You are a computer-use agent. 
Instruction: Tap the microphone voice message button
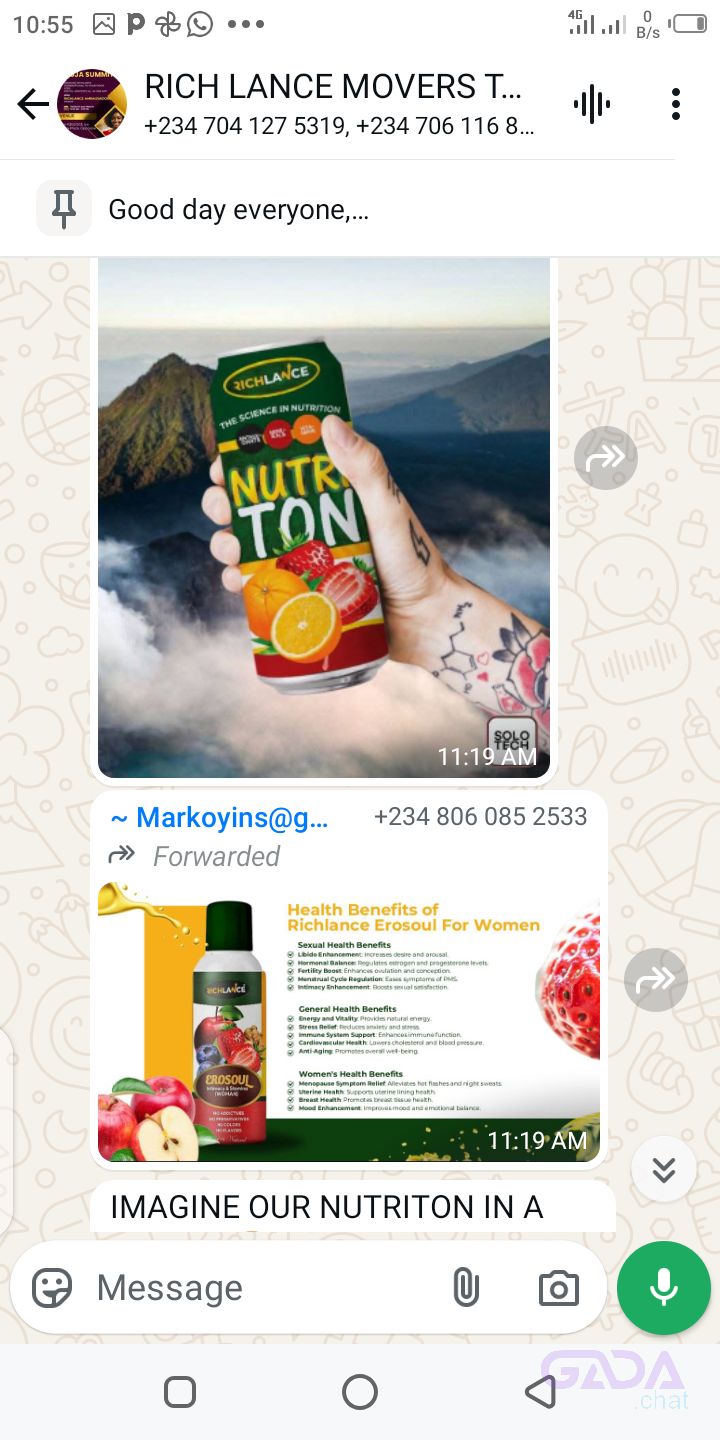click(663, 1288)
